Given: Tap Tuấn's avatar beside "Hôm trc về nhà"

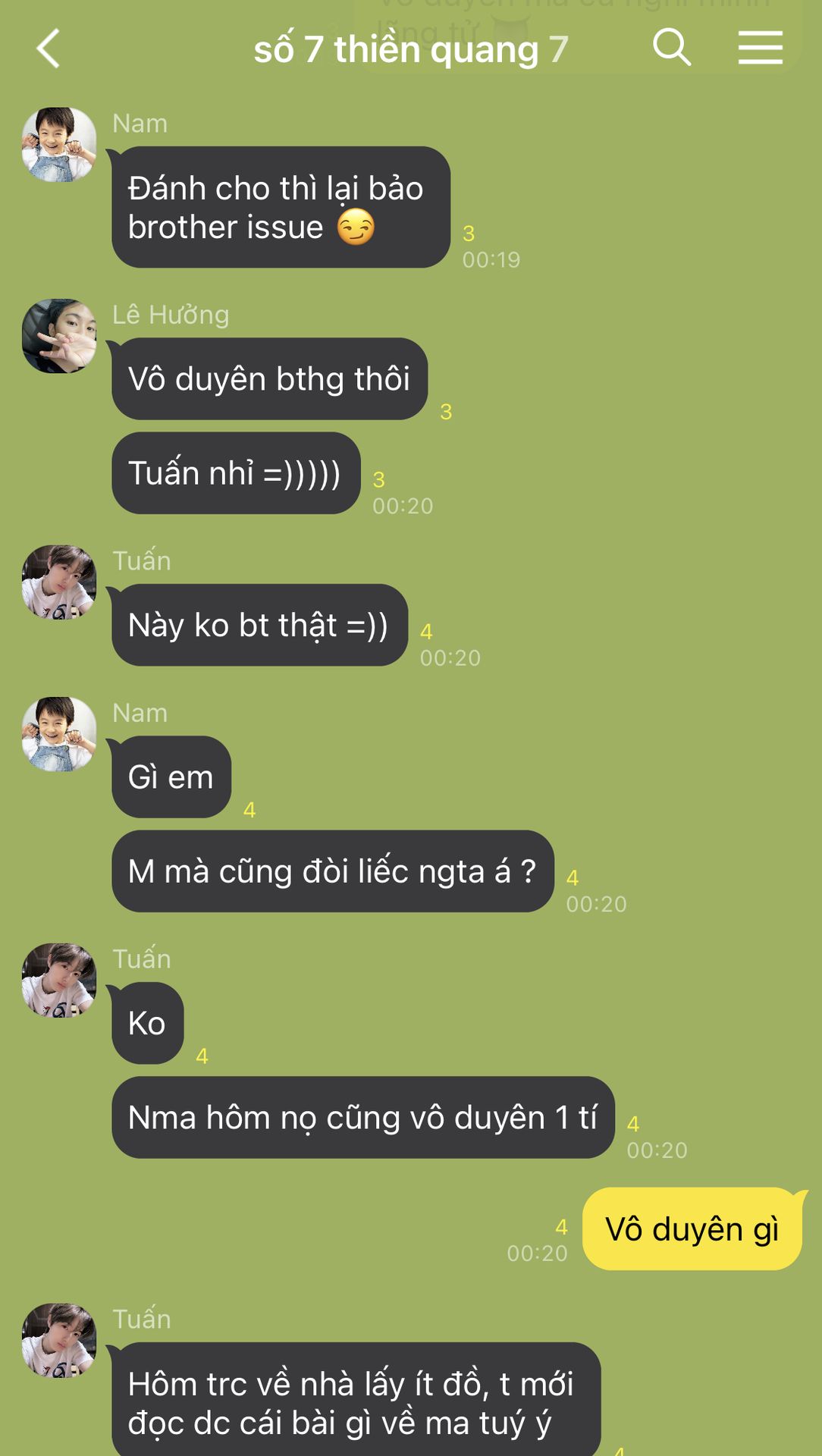Looking at the screenshot, I should (59, 1341).
